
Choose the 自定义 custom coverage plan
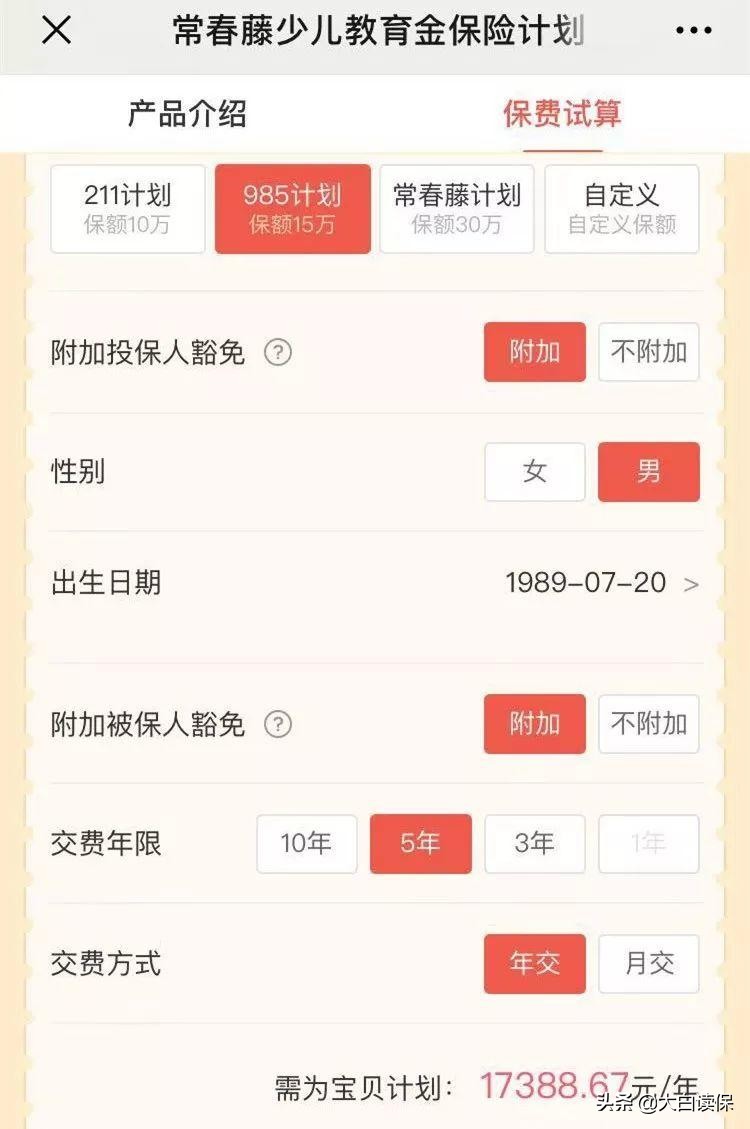pyautogui.click(x=621, y=208)
